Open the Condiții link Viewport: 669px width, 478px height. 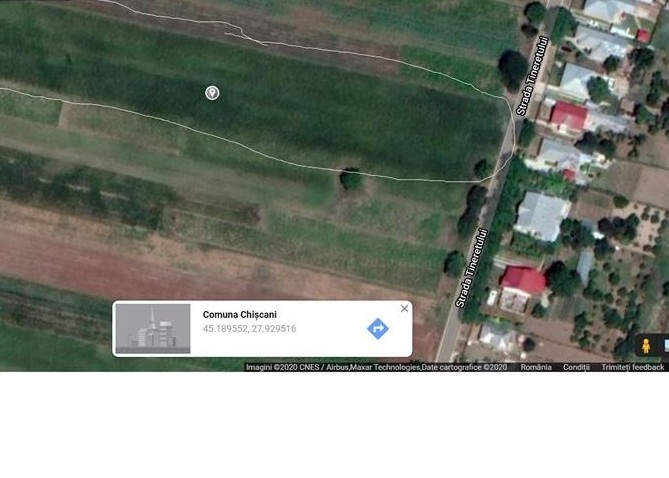tap(576, 367)
